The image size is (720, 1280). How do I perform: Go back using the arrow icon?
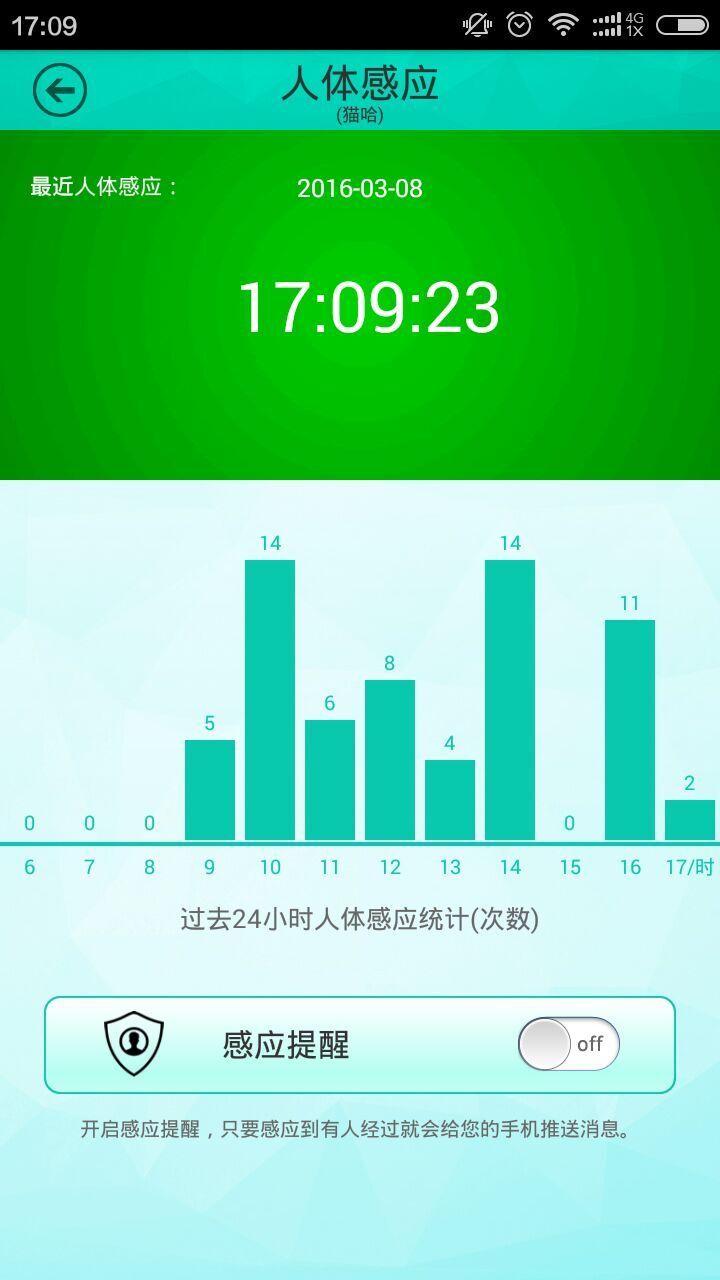[x=60, y=91]
